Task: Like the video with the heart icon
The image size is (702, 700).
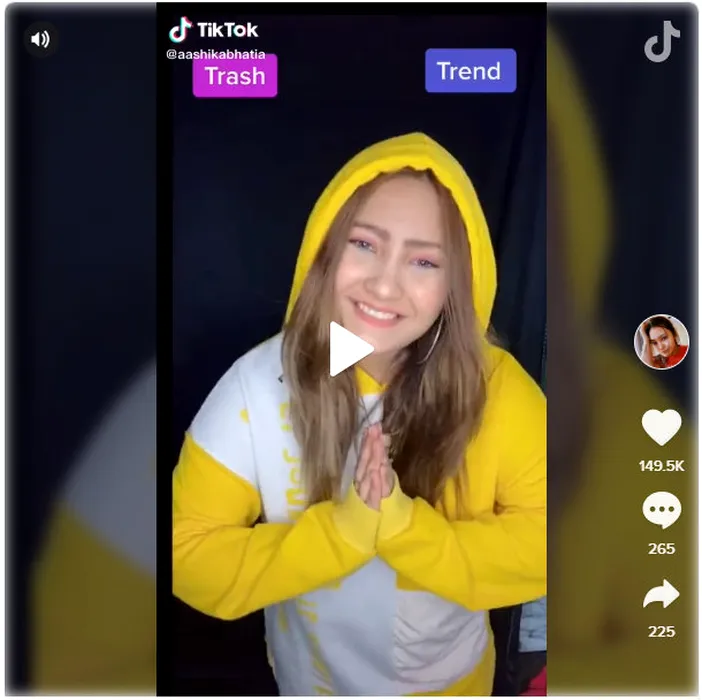Action: (x=661, y=428)
